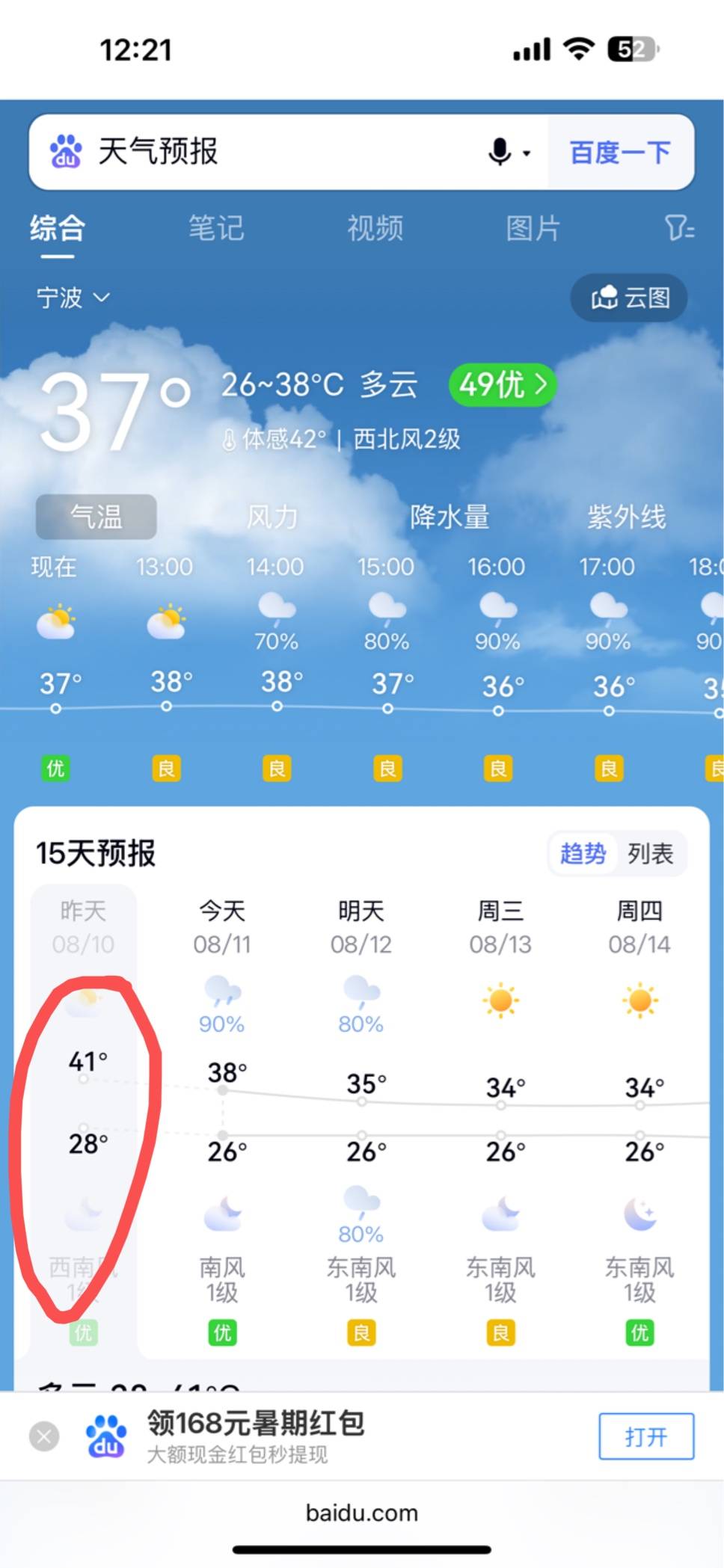Image resolution: width=724 pixels, height=1568 pixels.
Task: Select the 降水量 hourly tab
Action: (450, 517)
